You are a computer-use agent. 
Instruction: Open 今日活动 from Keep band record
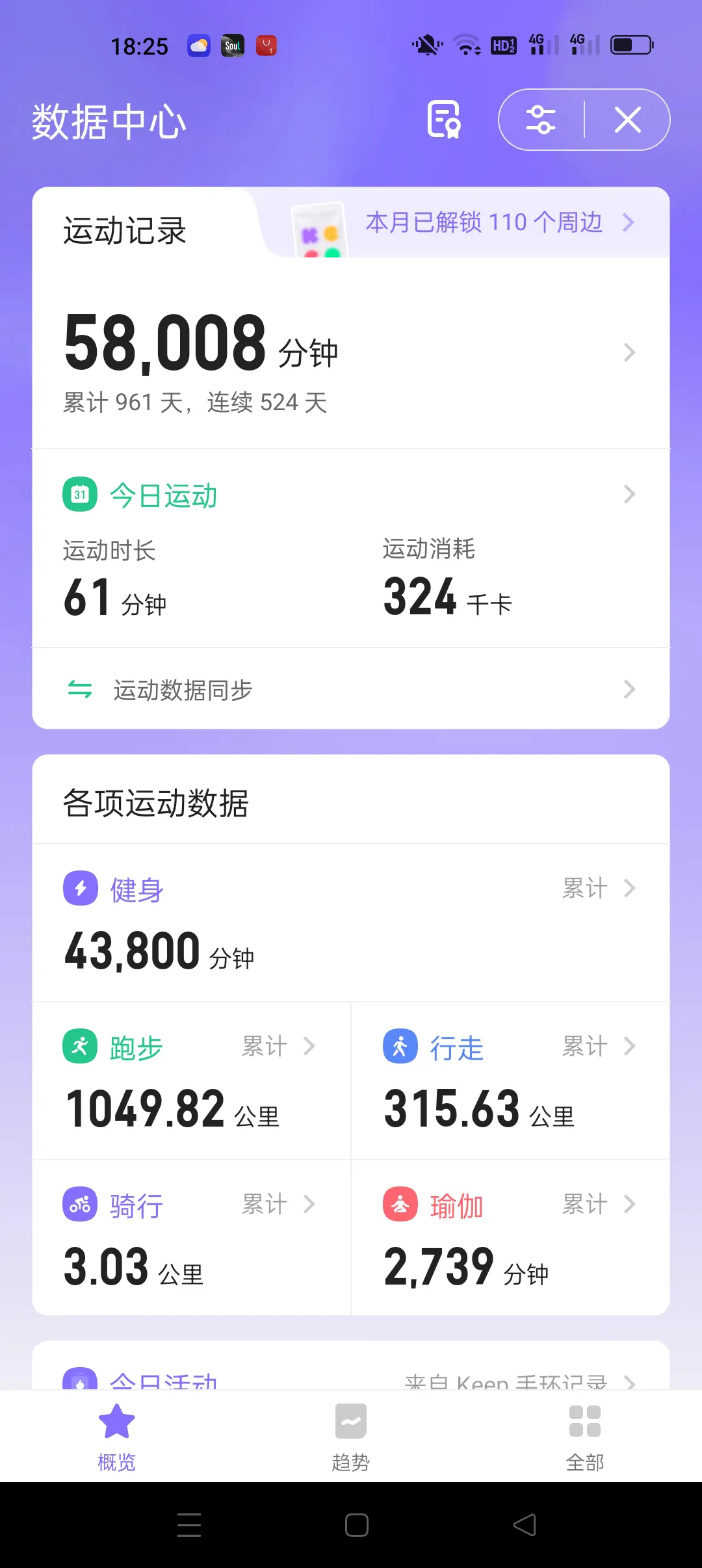pos(351,1378)
